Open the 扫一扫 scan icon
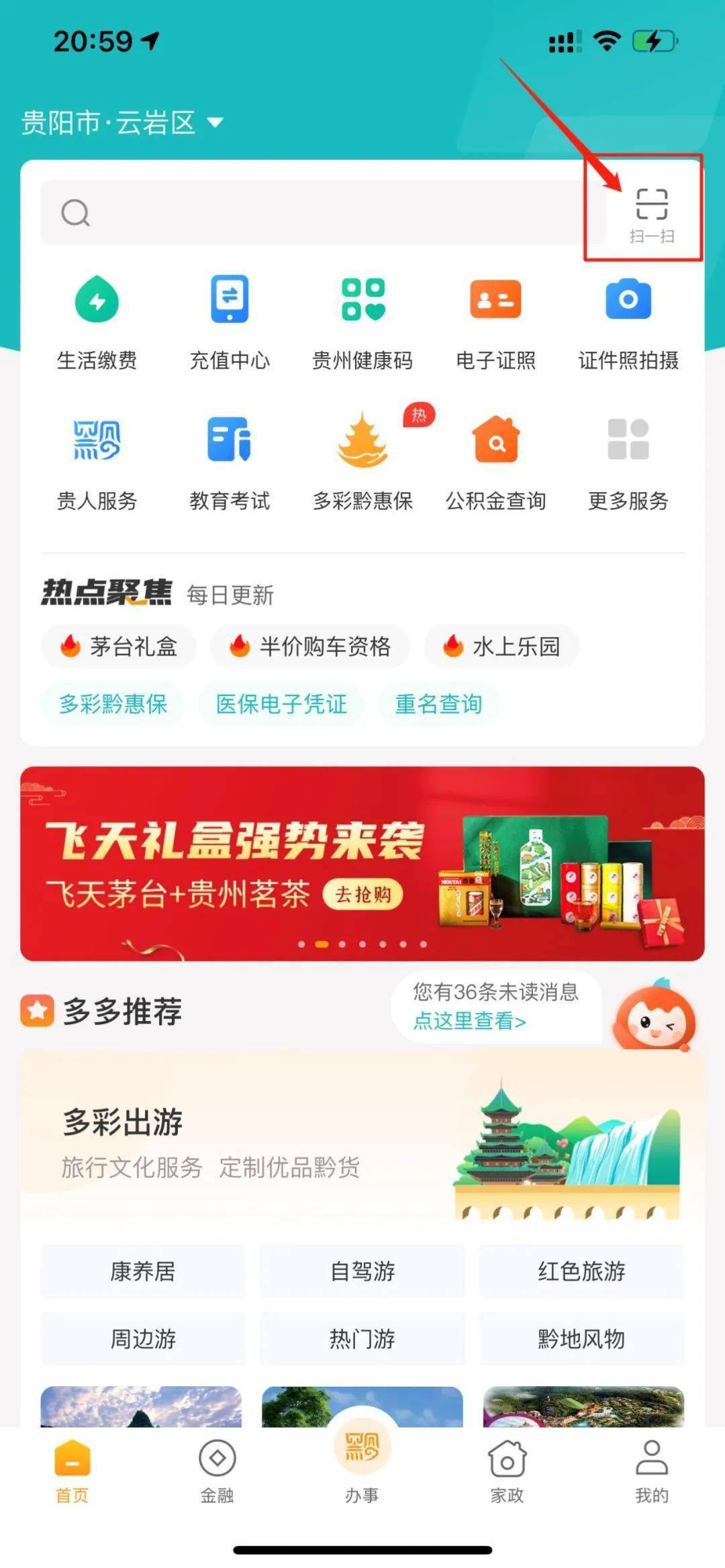Image resolution: width=725 pixels, height=1568 pixels. (x=651, y=213)
